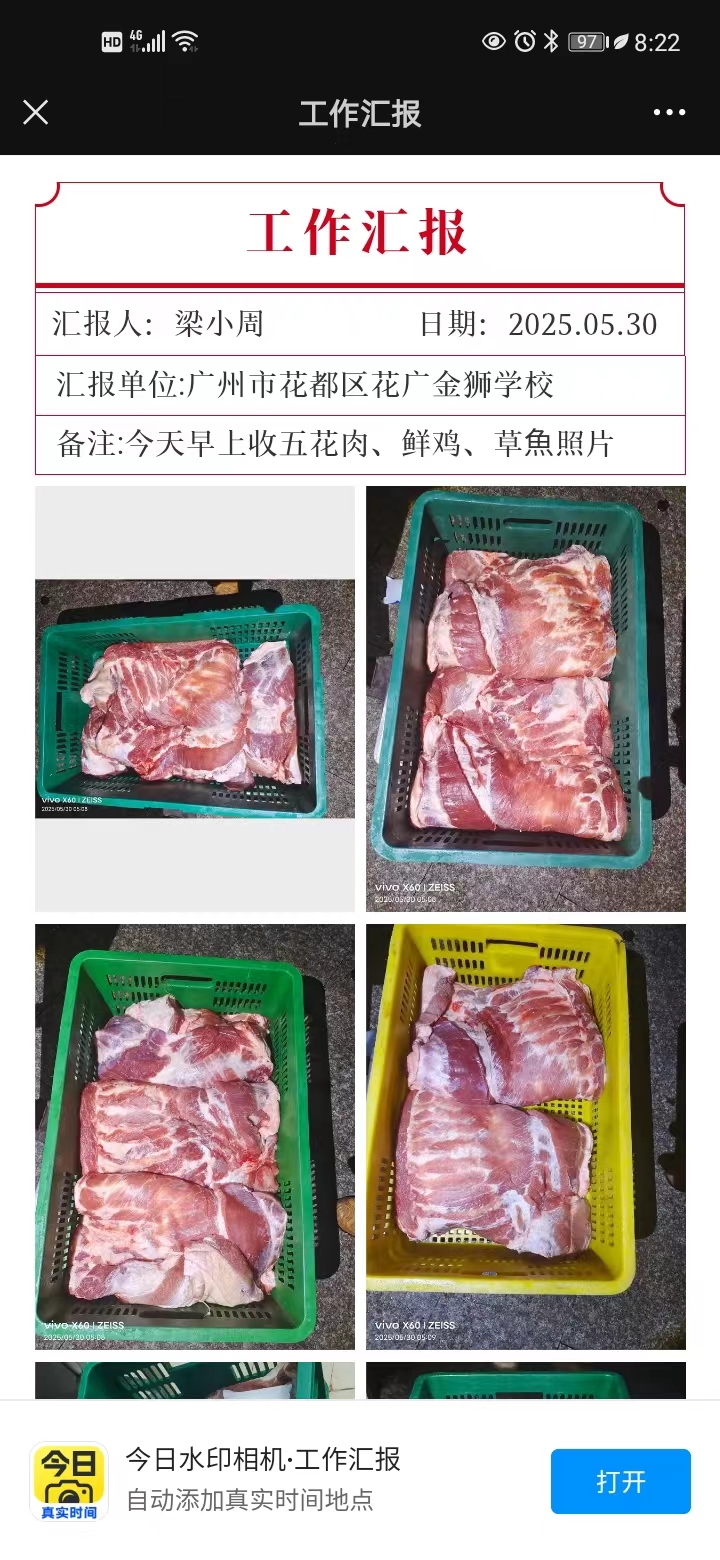The width and height of the screenshot is (720, 1560).
Task: View the yellow crate pork photo
Action: pos(525,1136)
